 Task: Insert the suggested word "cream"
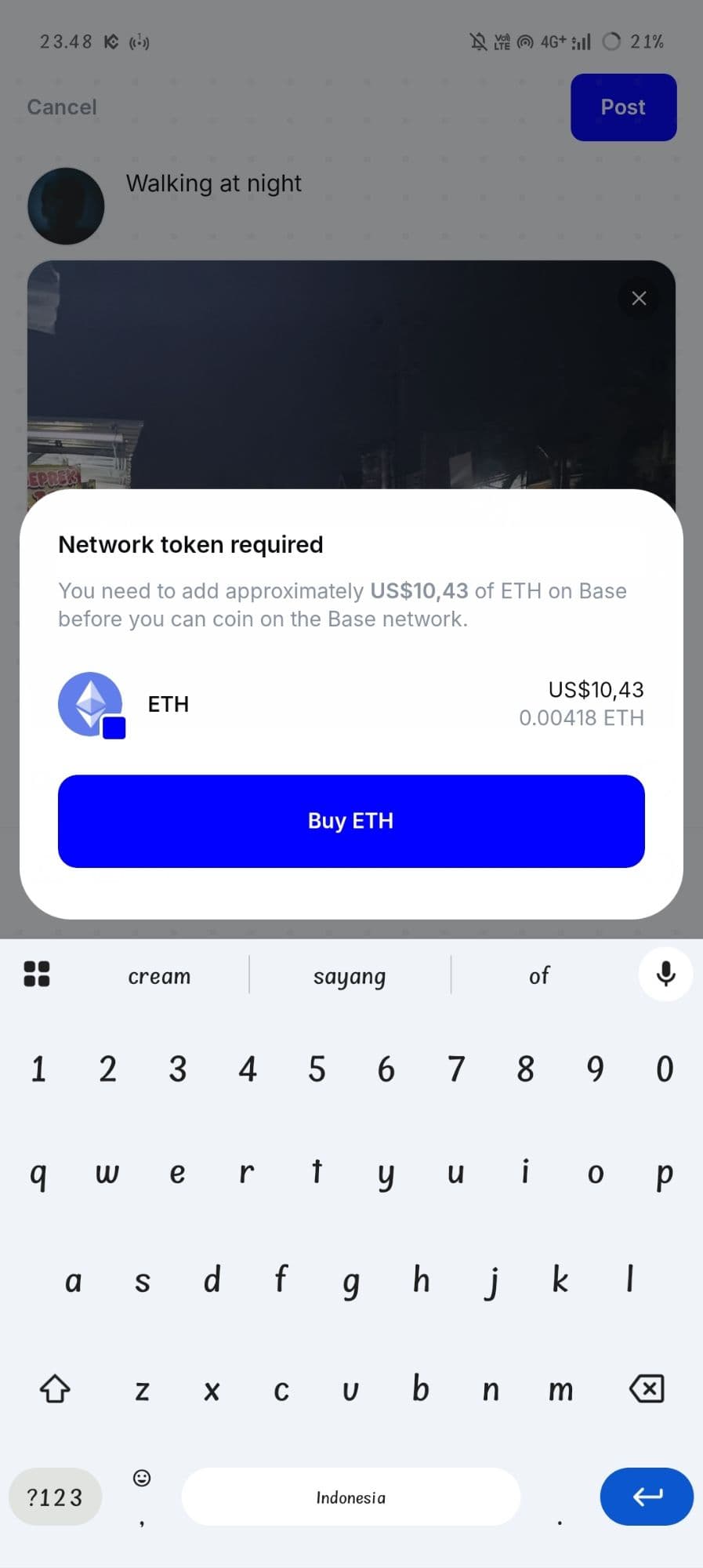coord(159,976)
